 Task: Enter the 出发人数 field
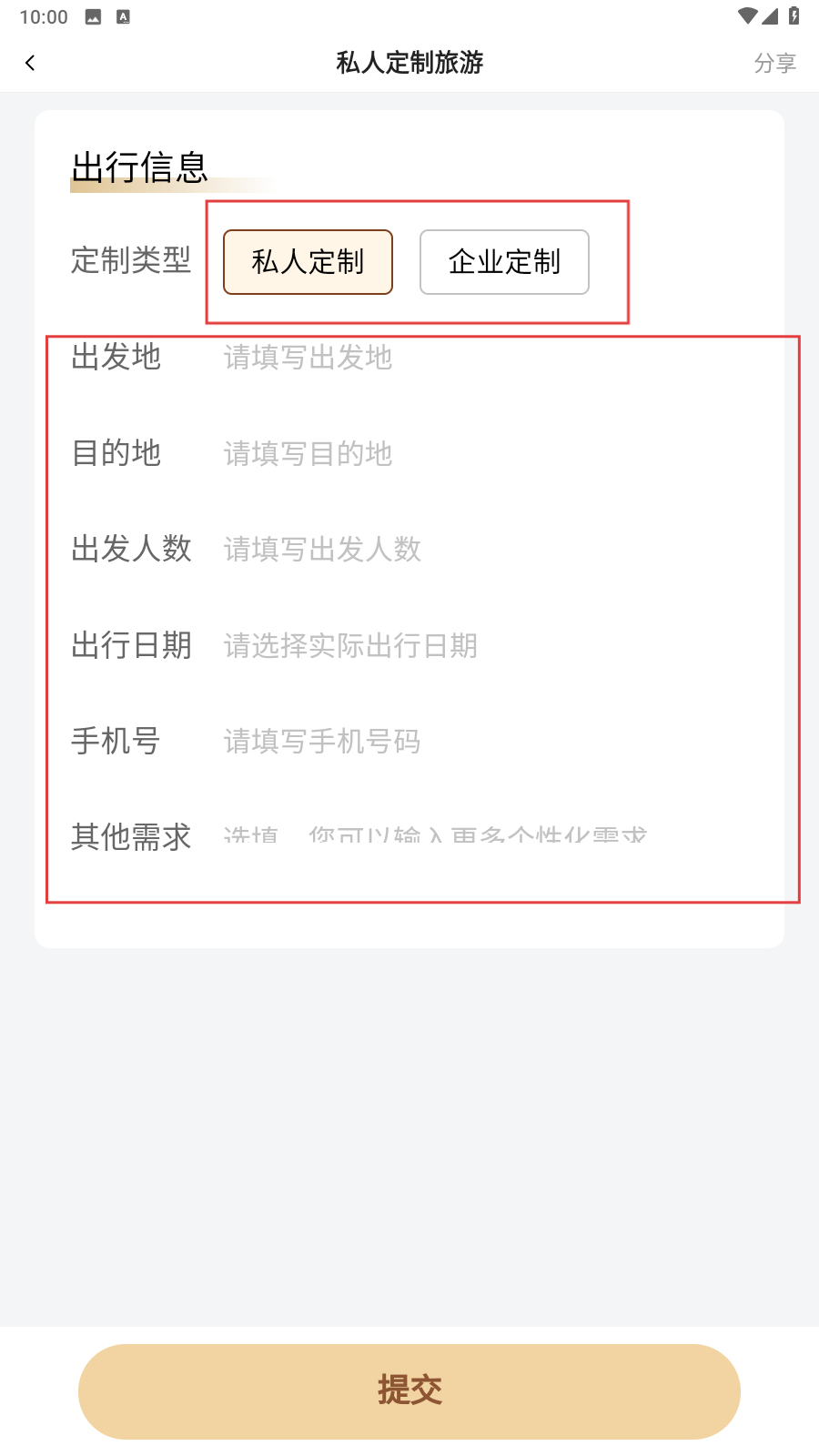tap(491, 549)
